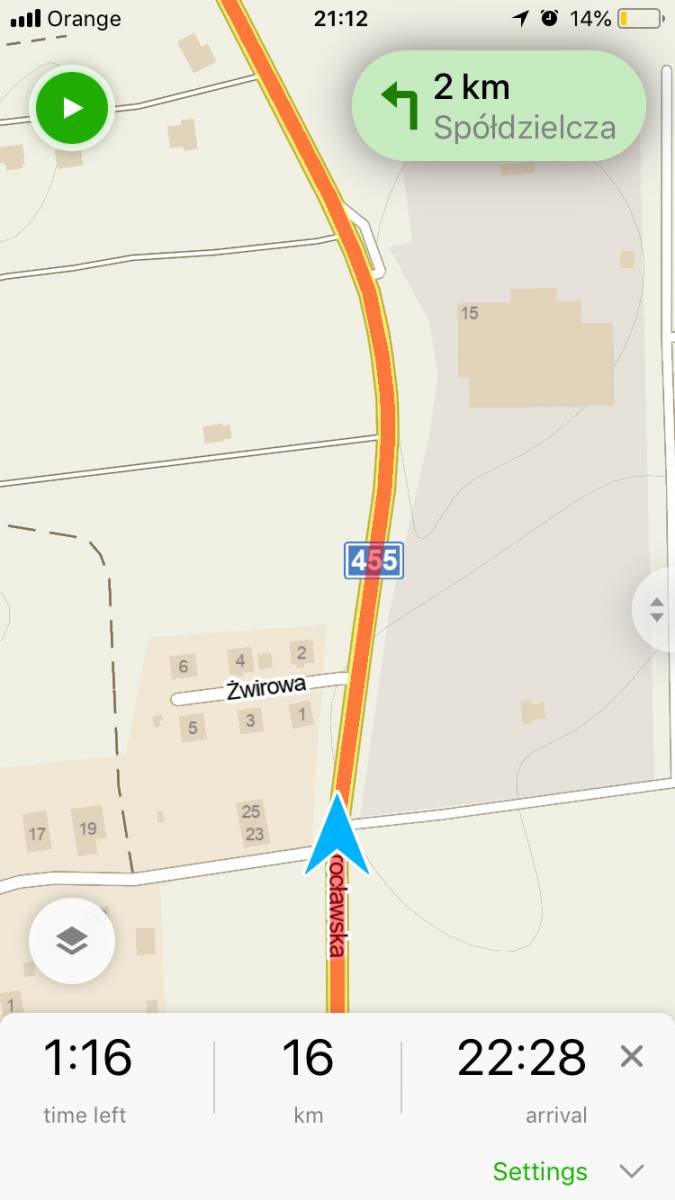The height and width of the screenshot is (1200, 675).
Task: Open navigation Settings
Action: pyautogui.click(x=540, y=1171)
